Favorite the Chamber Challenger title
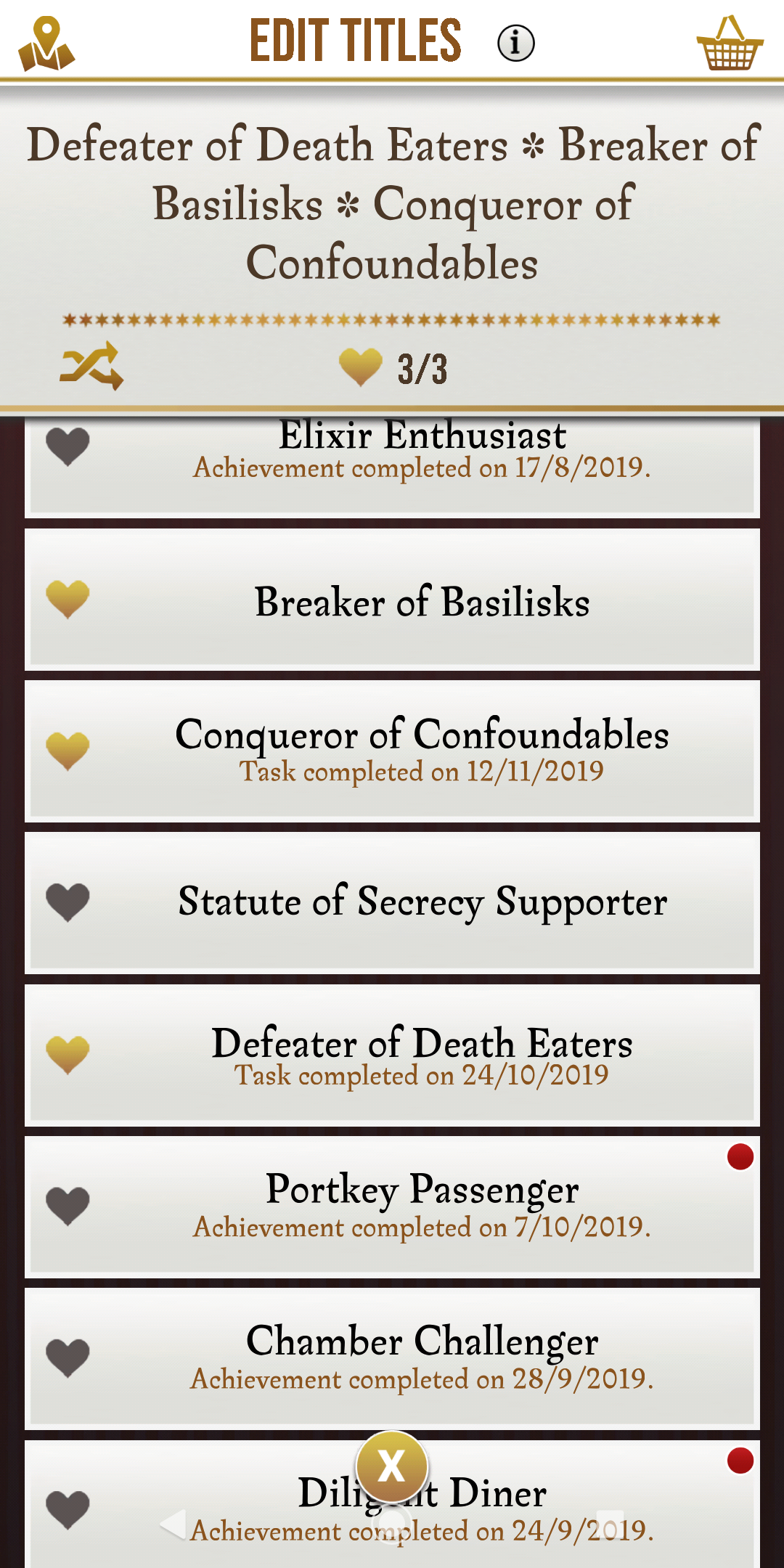 (68, 1358)
